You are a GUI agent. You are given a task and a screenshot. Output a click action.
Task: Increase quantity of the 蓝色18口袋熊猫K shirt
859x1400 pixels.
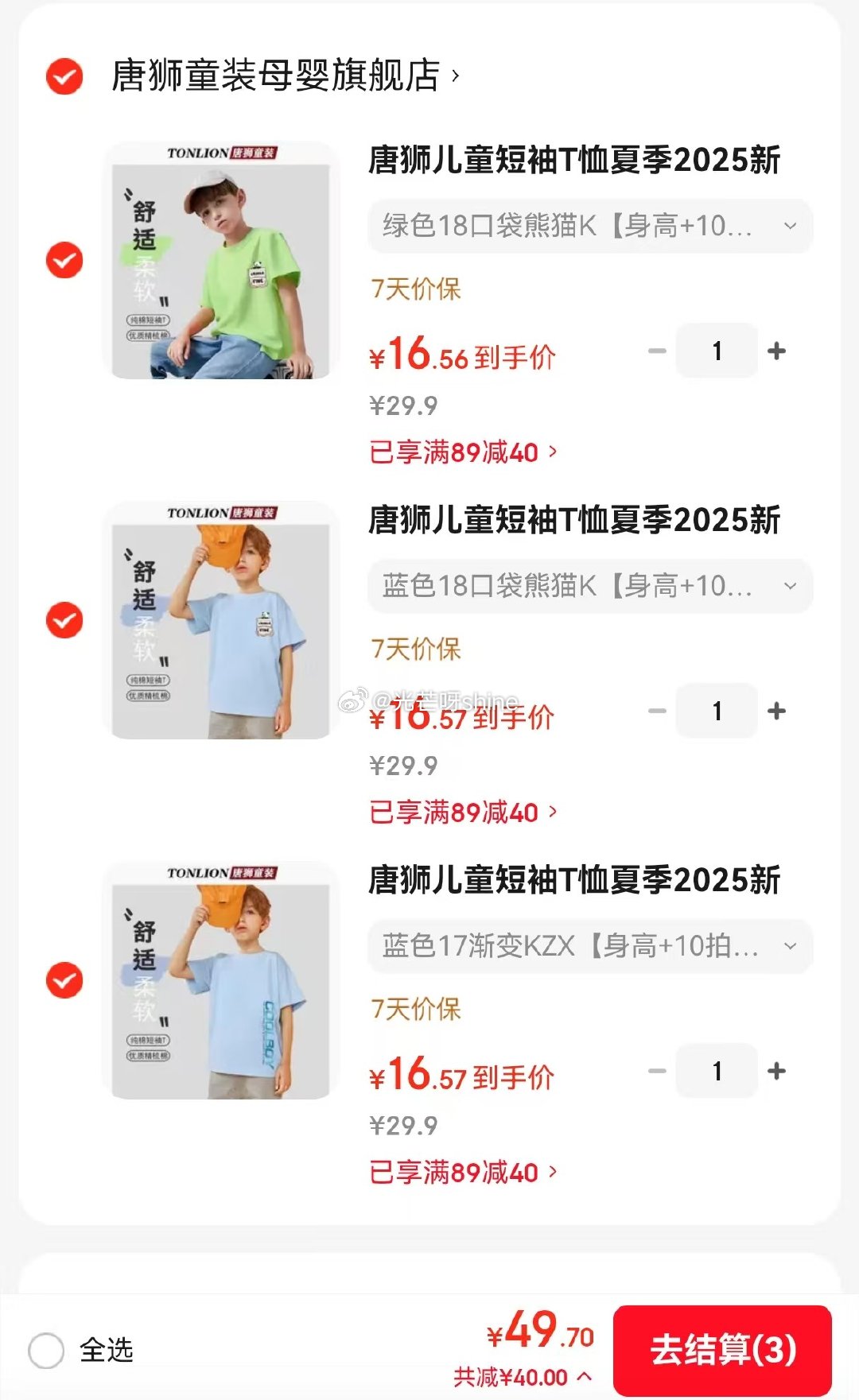[777, 711]
